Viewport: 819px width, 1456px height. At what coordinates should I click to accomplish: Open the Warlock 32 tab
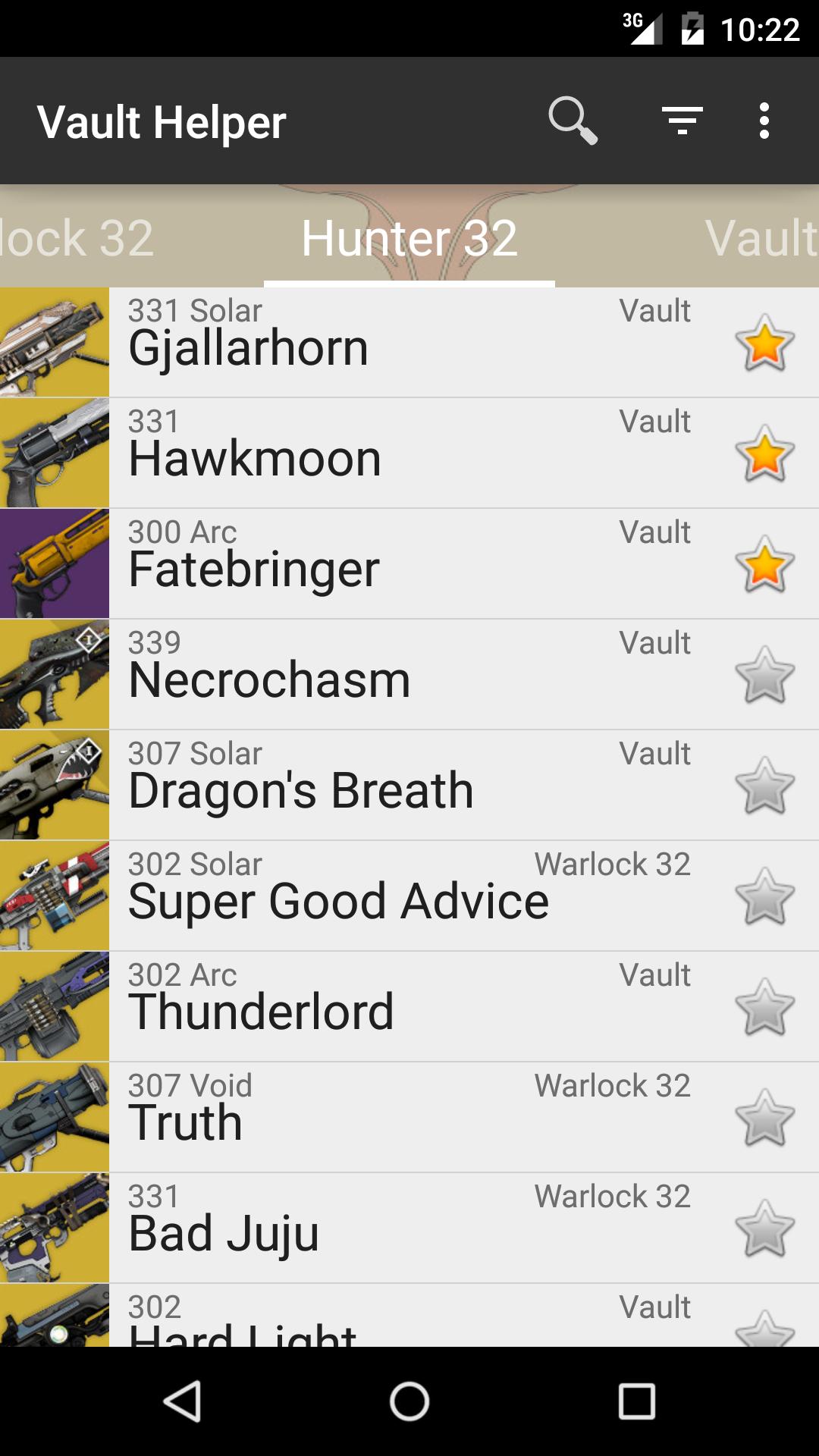click(76, 239)
